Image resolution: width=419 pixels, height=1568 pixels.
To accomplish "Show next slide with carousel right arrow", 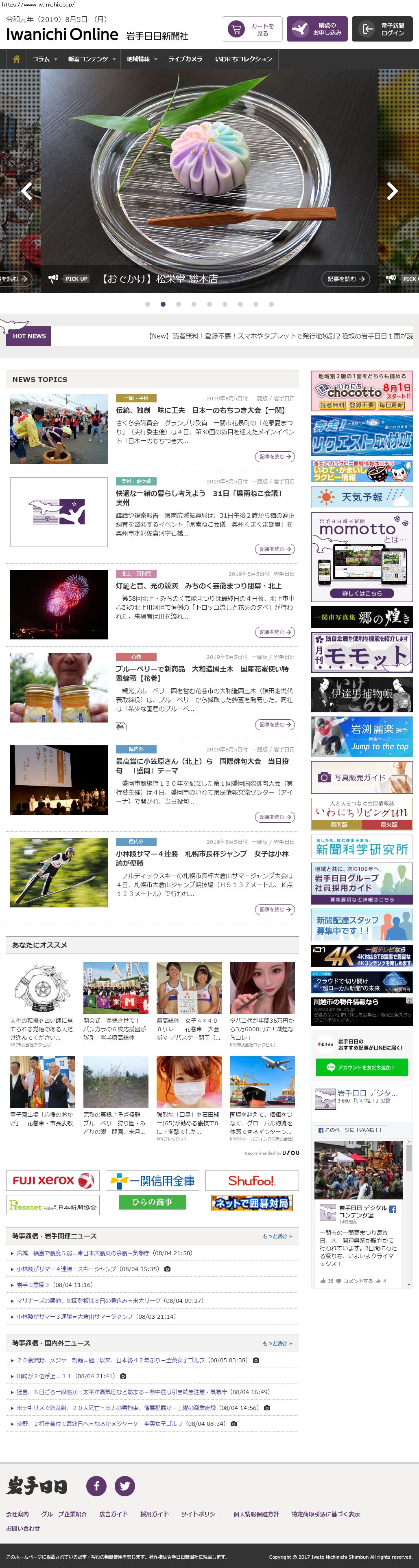I will pyautogui.click(x=392, y=191).
